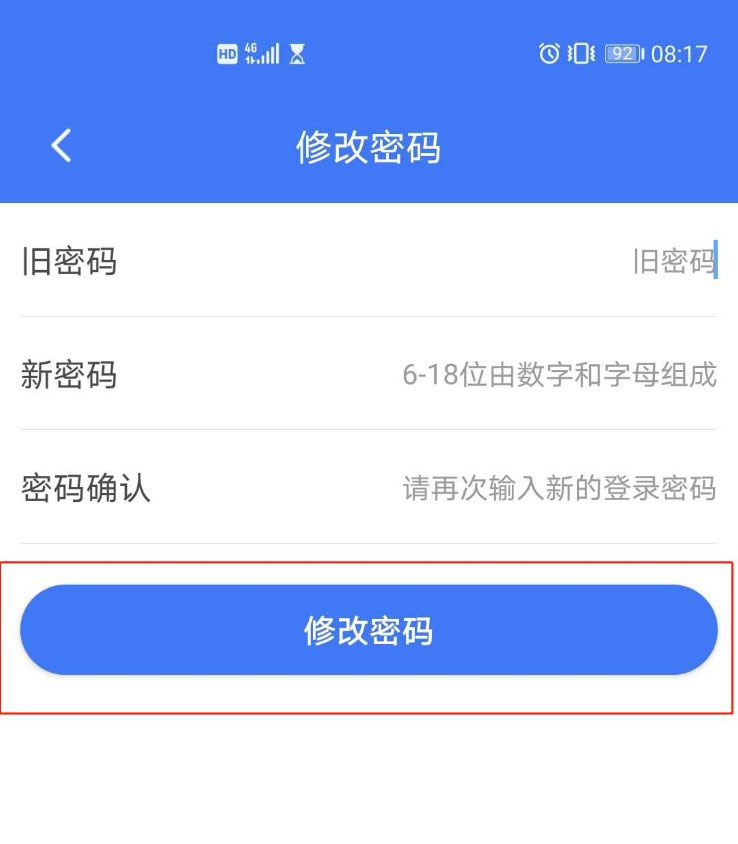Focus the 旧密码 input field
The width and height of the screenshot is (738, 844).
pyautogui.click(x=560, y=261)
